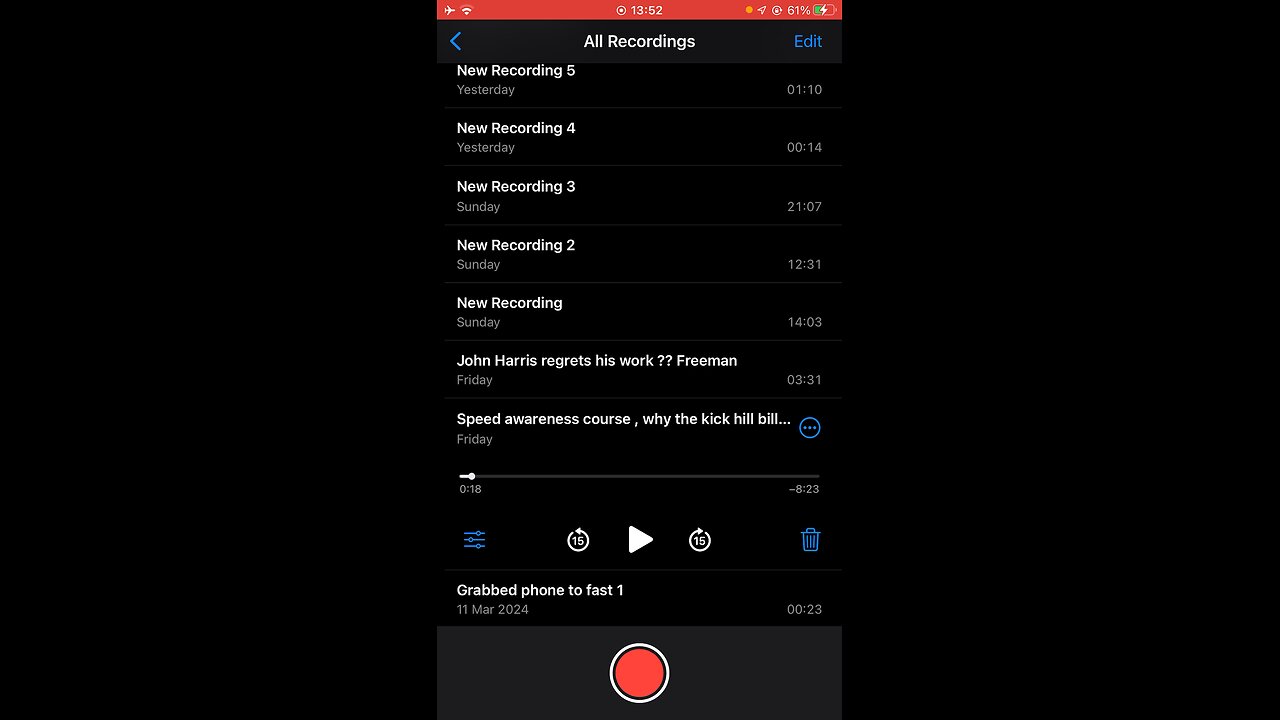Viewport: 1280px width, 720px height.
Task: Open New Recording 3 from Sunday
Action: (639, 196)
